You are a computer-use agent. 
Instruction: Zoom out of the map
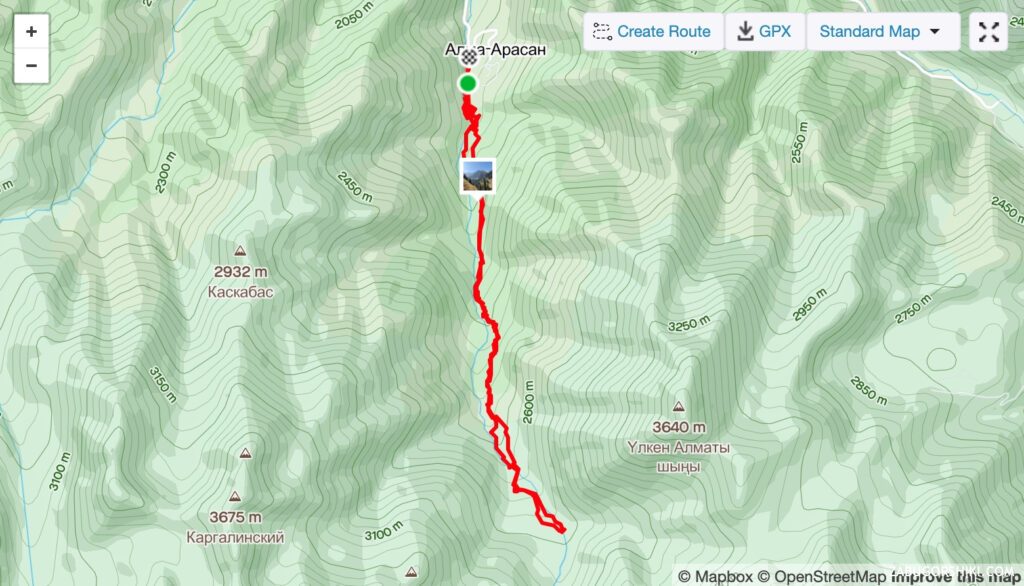[31, 66]
